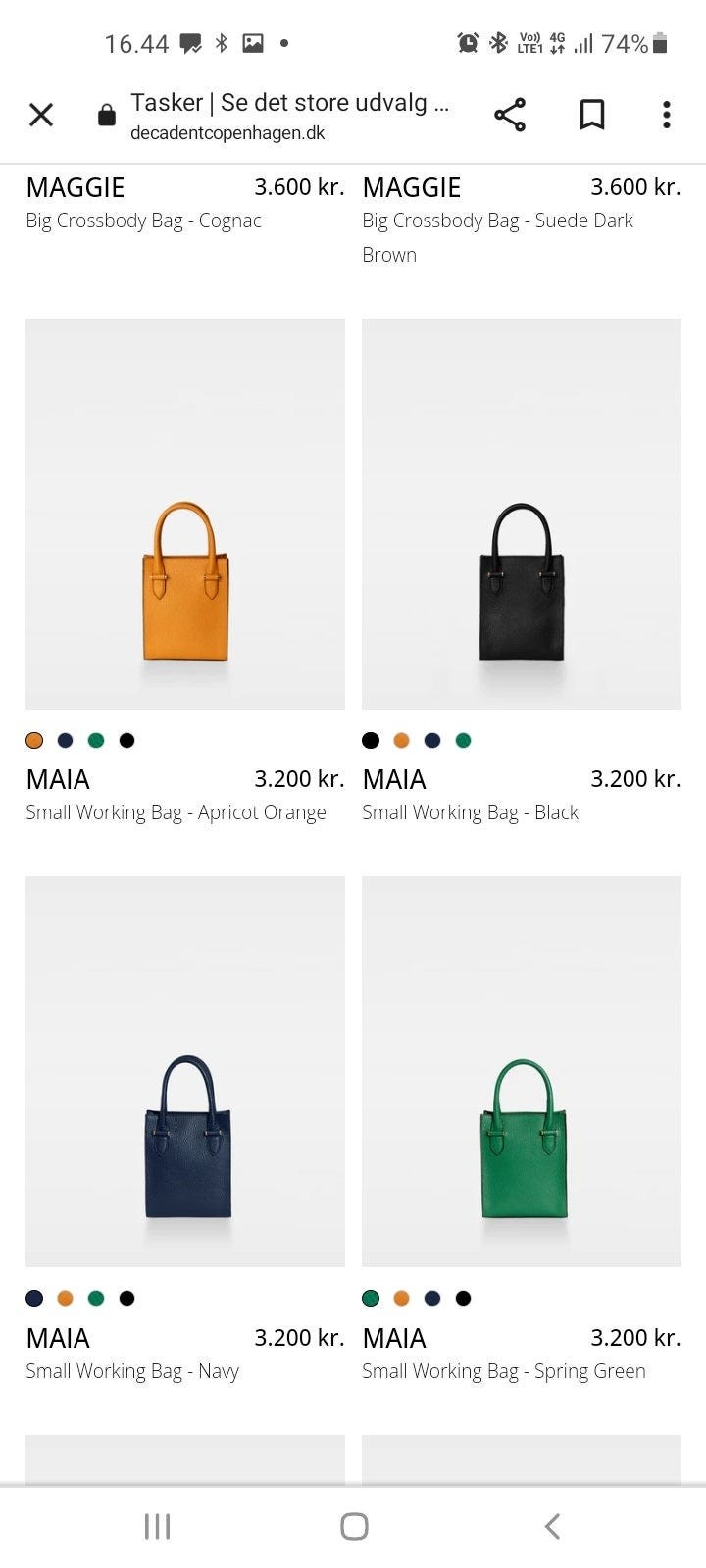Image resolution: width=706 pixels, height=1568 pixels.
Task: View the MAIA Spring Green bag
Action: tap(522, 1071)
